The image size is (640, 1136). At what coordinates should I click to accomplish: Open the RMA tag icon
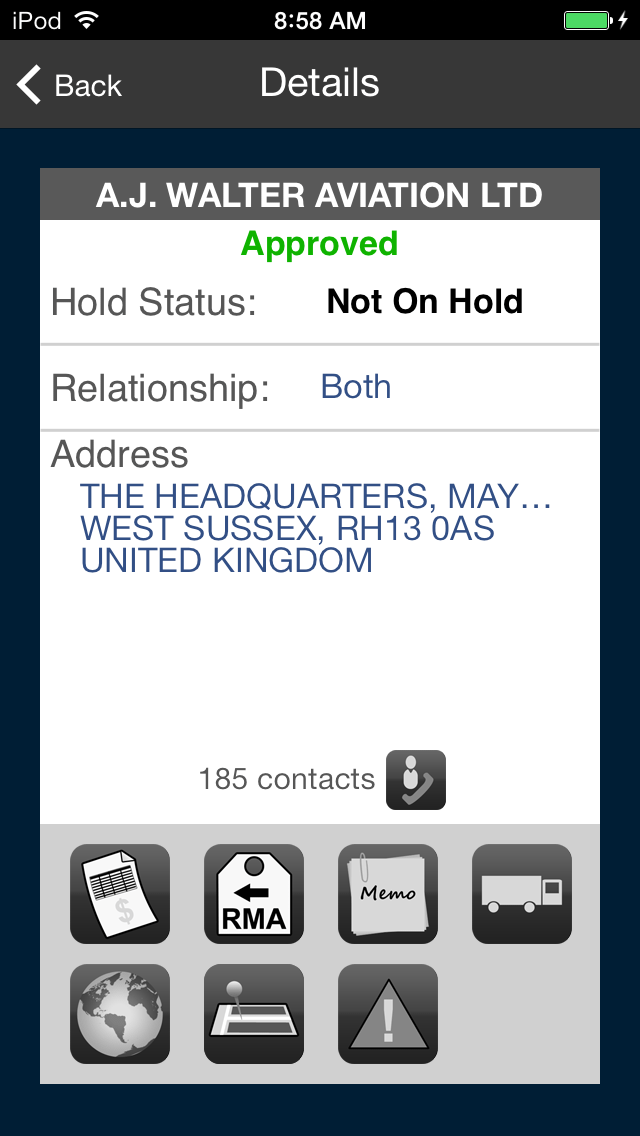pos(254,893)
